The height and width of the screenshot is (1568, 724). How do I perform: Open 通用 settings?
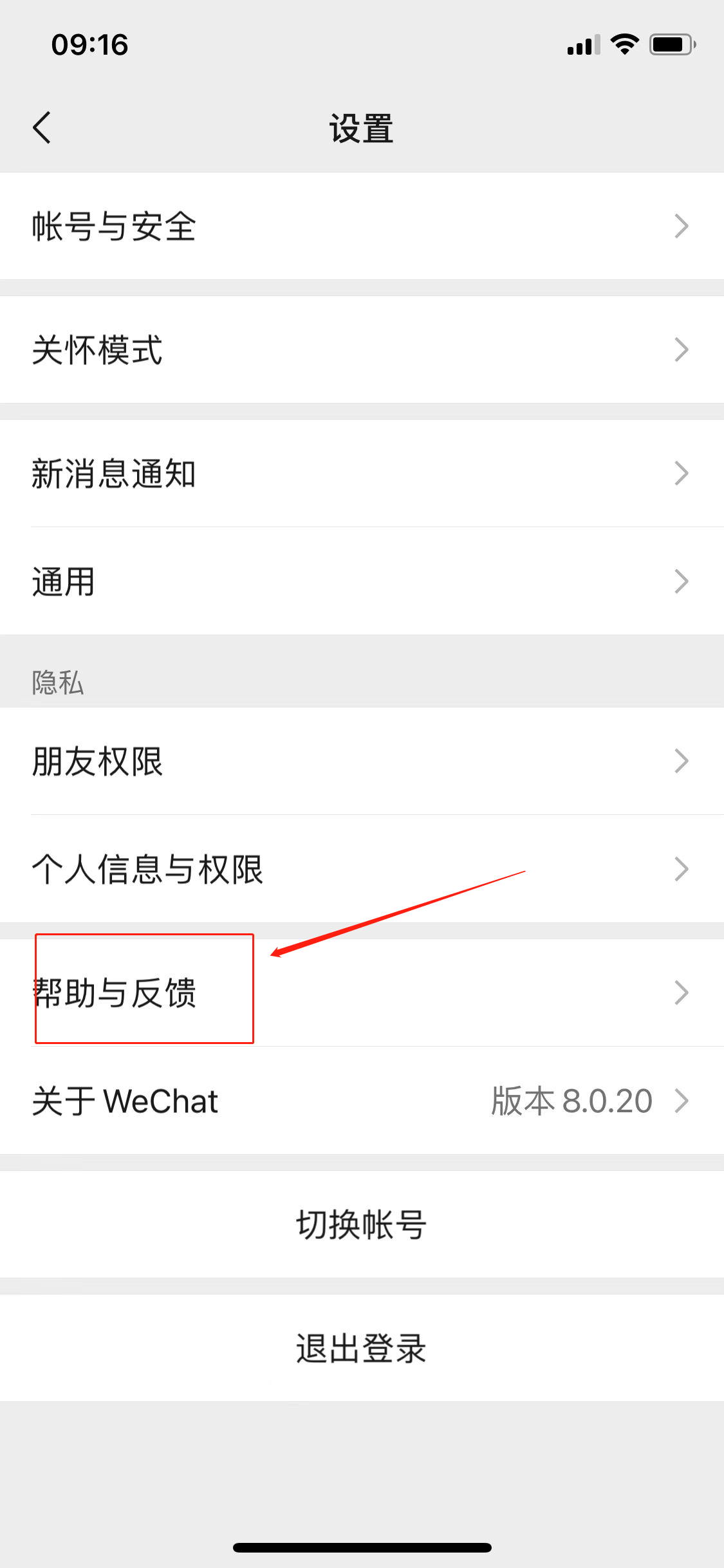(360, 581)
